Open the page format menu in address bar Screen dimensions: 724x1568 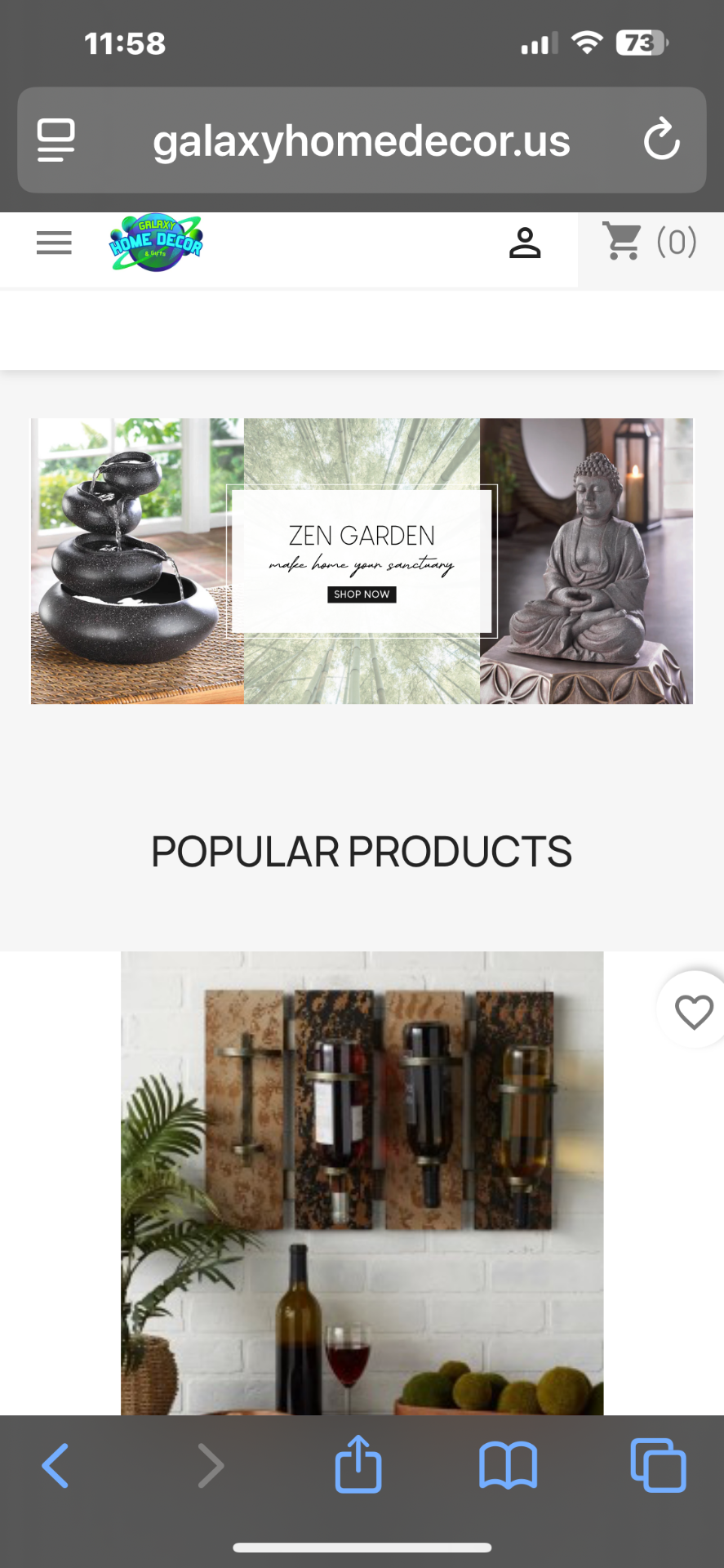(x=56, y=140)
